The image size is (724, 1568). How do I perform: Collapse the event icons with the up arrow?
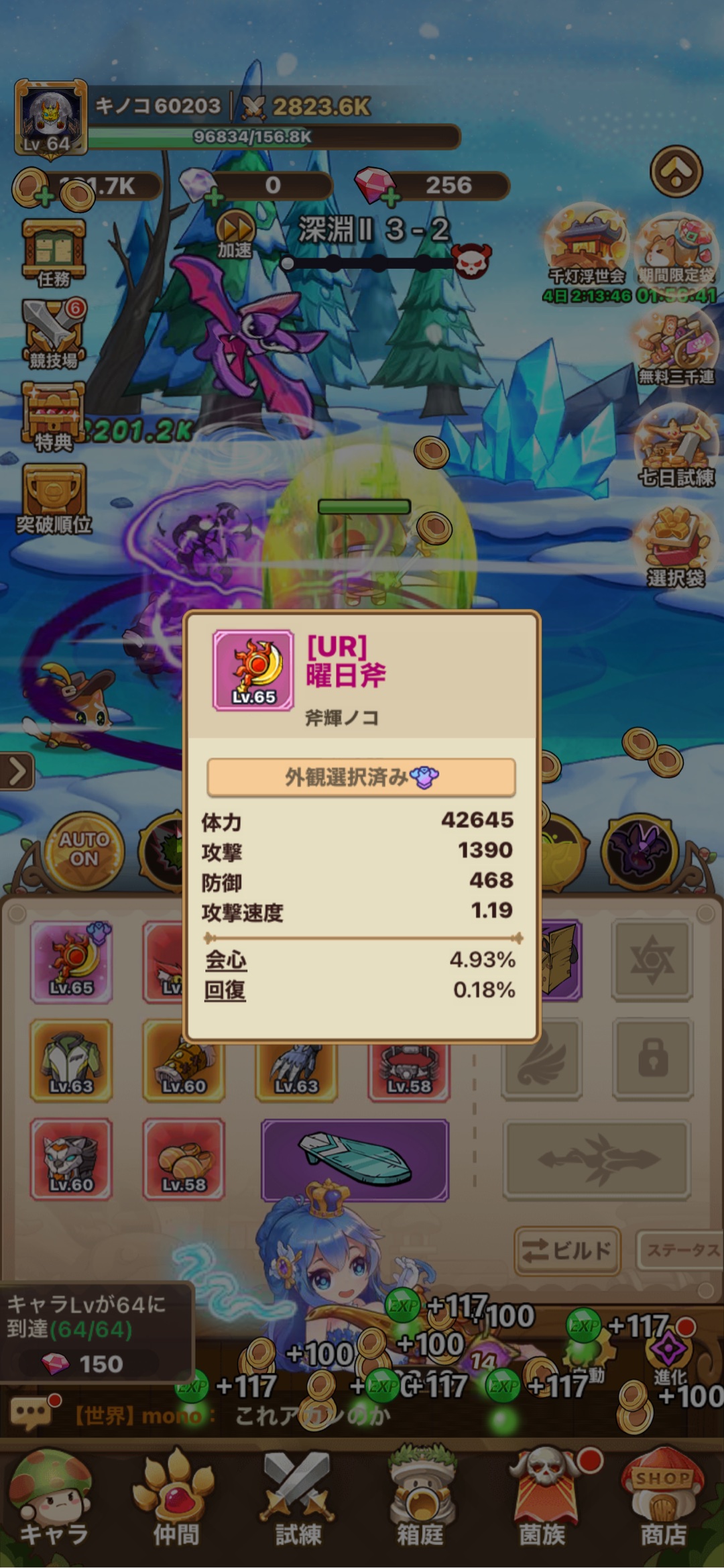[x=676, y=171]
